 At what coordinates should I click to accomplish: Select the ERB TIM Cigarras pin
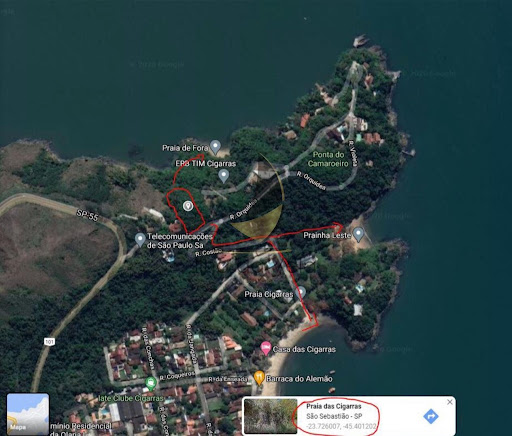pyautogui.click(x=224, y=176)
